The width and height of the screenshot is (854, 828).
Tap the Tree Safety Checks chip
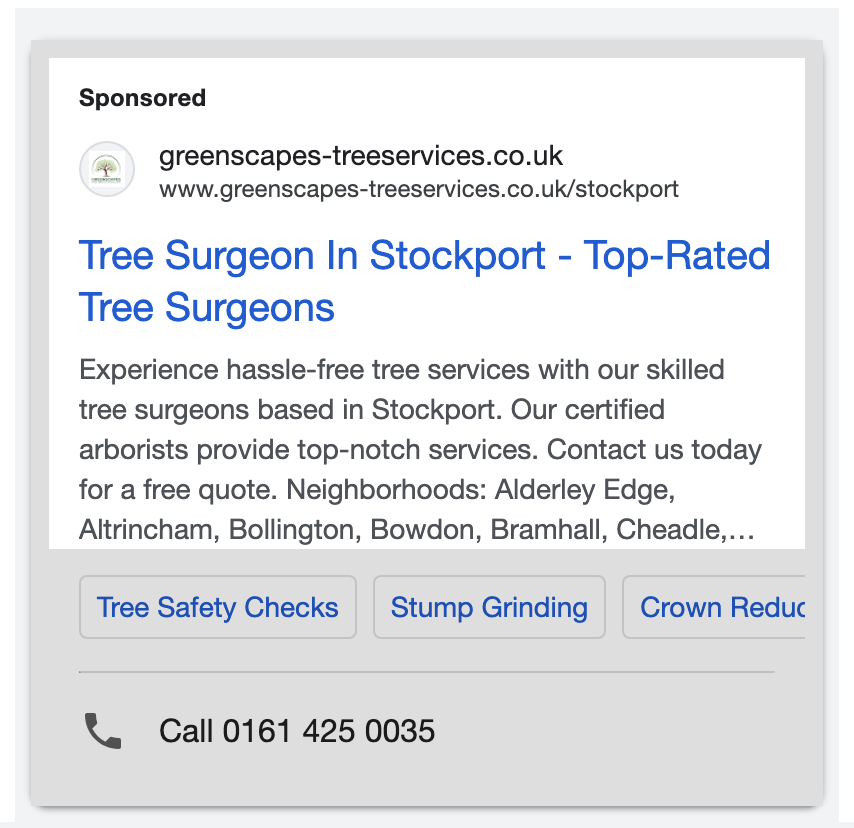pyautogui.click(x=217, y=607)
